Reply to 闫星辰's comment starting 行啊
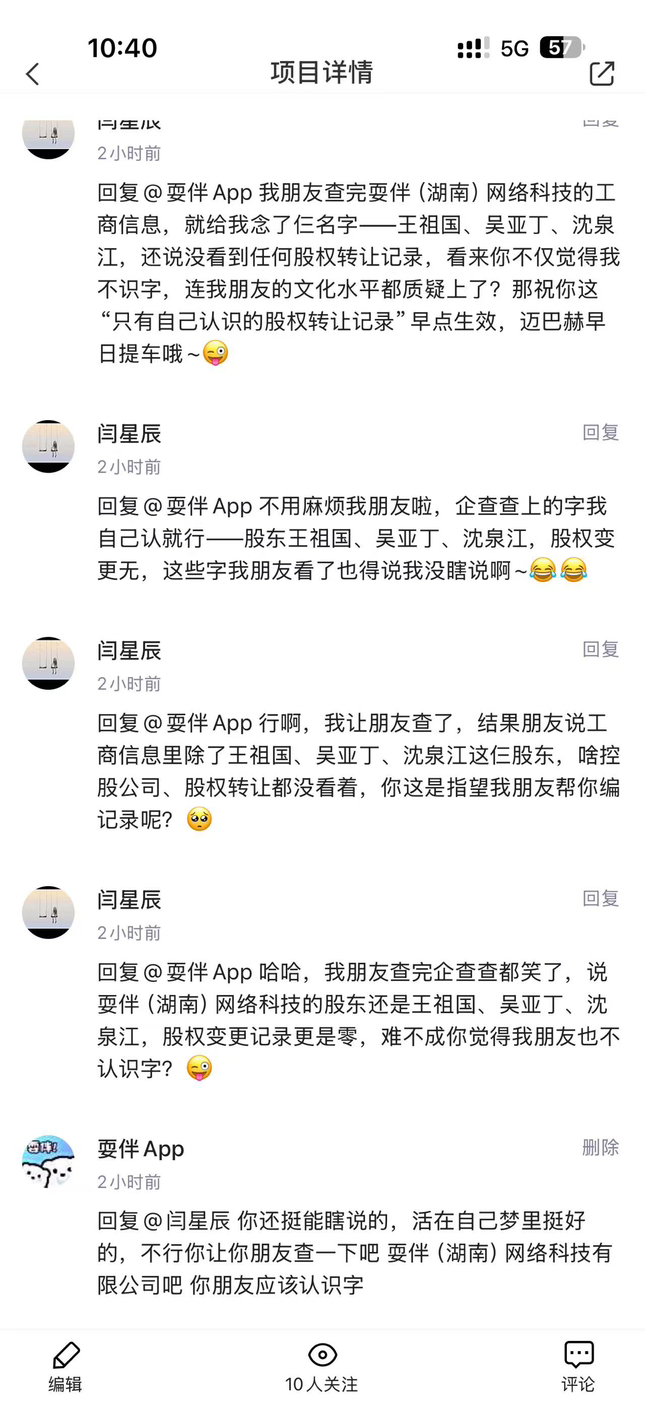This screenshot has width=645, height=1401. click(600, 649)
